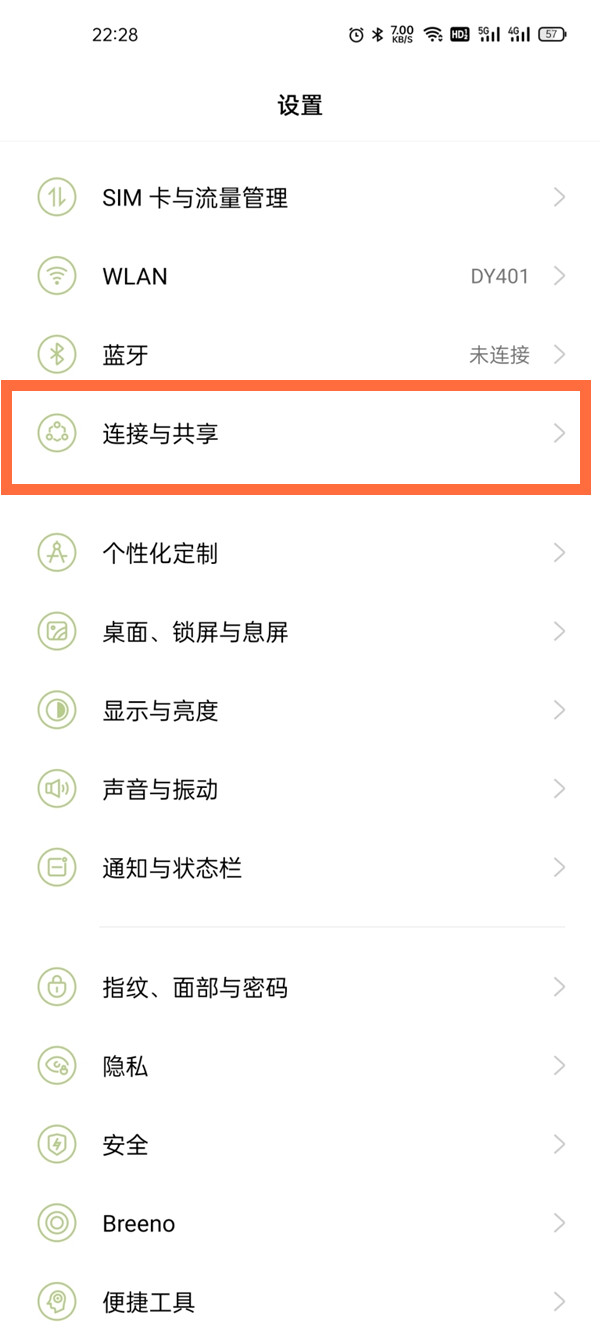Go to 通知与状态栏
Viewport: 600px width, 1339px height.
(x=300, y=868)
